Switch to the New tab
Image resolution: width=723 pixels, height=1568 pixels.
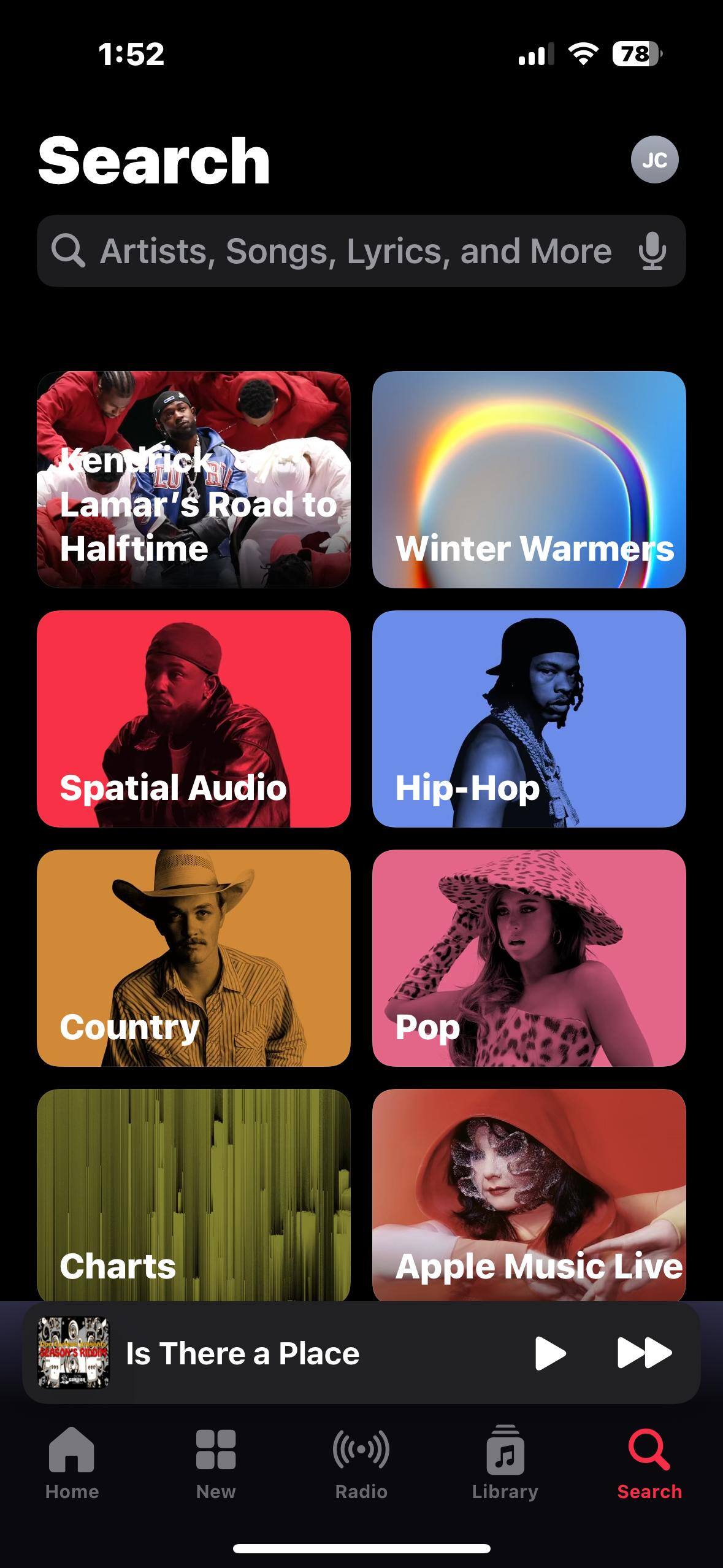point(216,1463)
